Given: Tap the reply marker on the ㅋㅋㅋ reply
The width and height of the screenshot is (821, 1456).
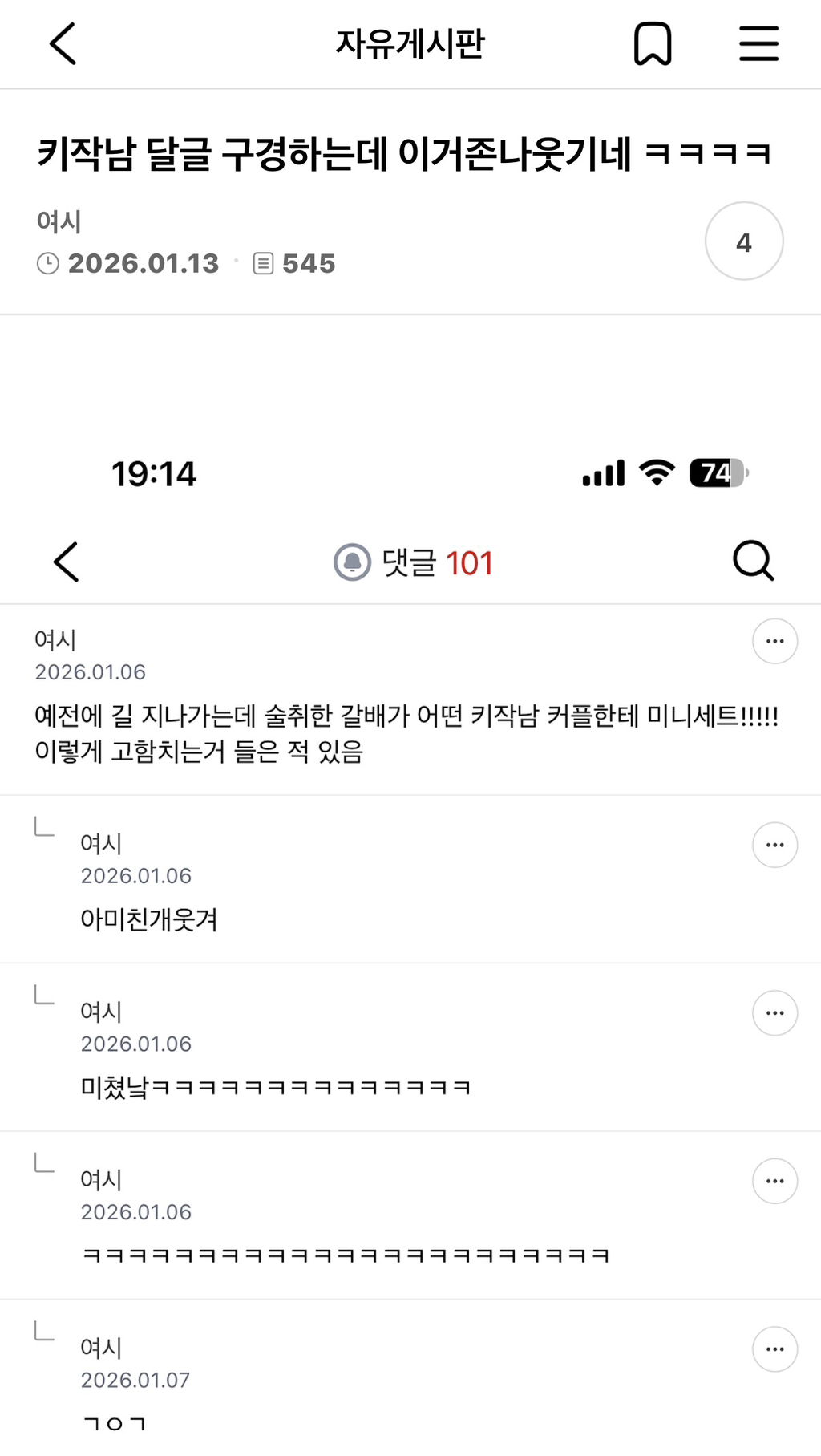Looking at the screenshot, I should pos(44,1162).
